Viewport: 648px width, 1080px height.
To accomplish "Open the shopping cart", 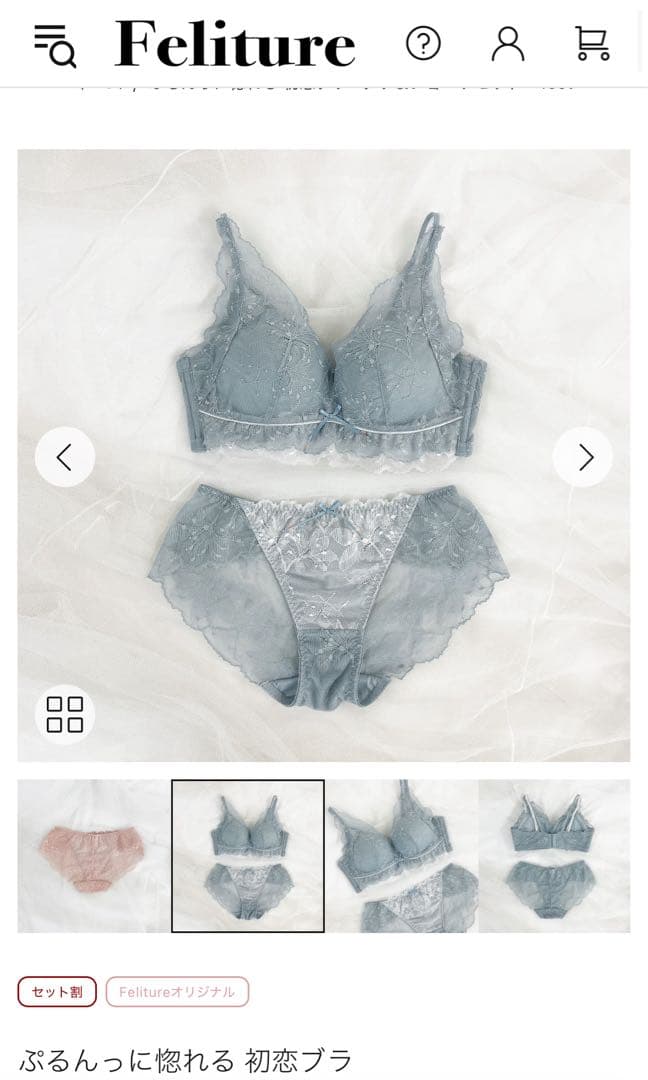I will (591, 43).
